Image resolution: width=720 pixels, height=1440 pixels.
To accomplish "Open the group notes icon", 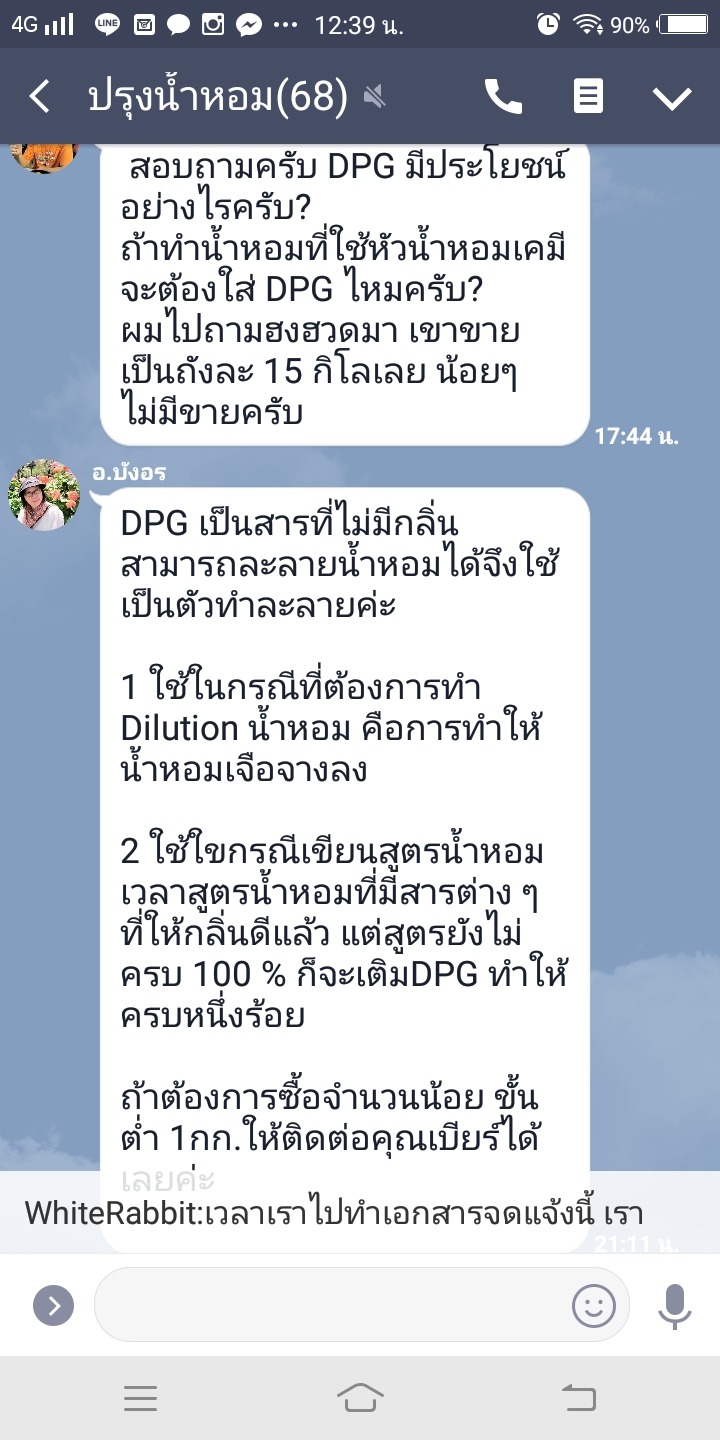I will click(x=588, y=97).
